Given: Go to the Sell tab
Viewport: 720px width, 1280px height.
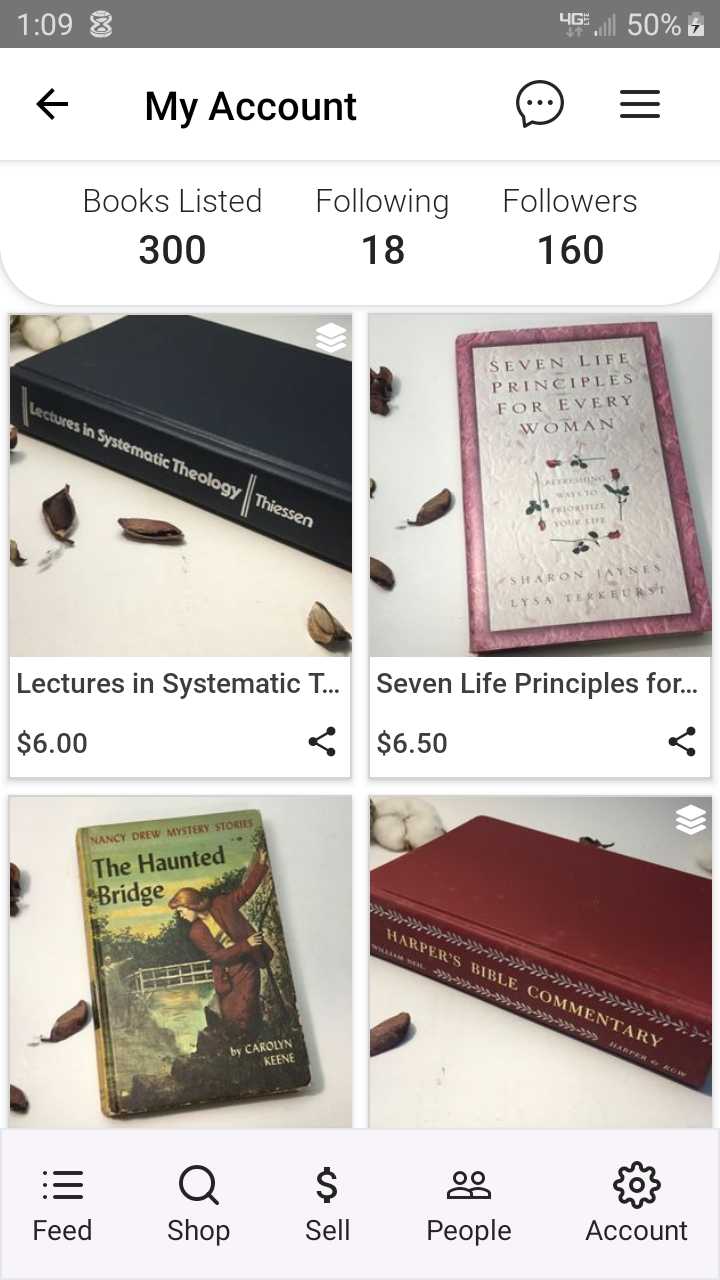Looking at the screenshot, I should click(x=327, y=1204).
